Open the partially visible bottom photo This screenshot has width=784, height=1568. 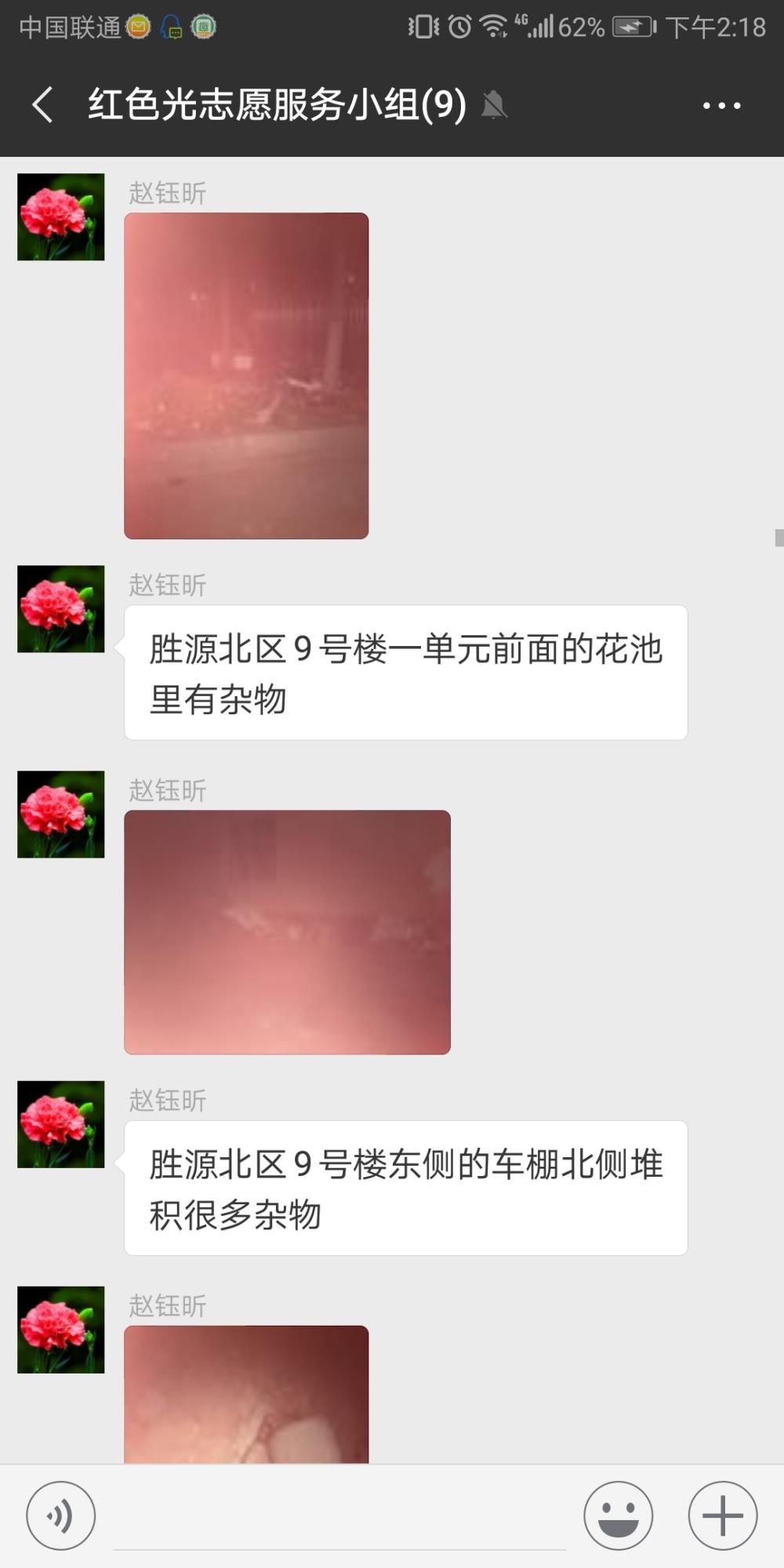click(x=246, y=1394)
